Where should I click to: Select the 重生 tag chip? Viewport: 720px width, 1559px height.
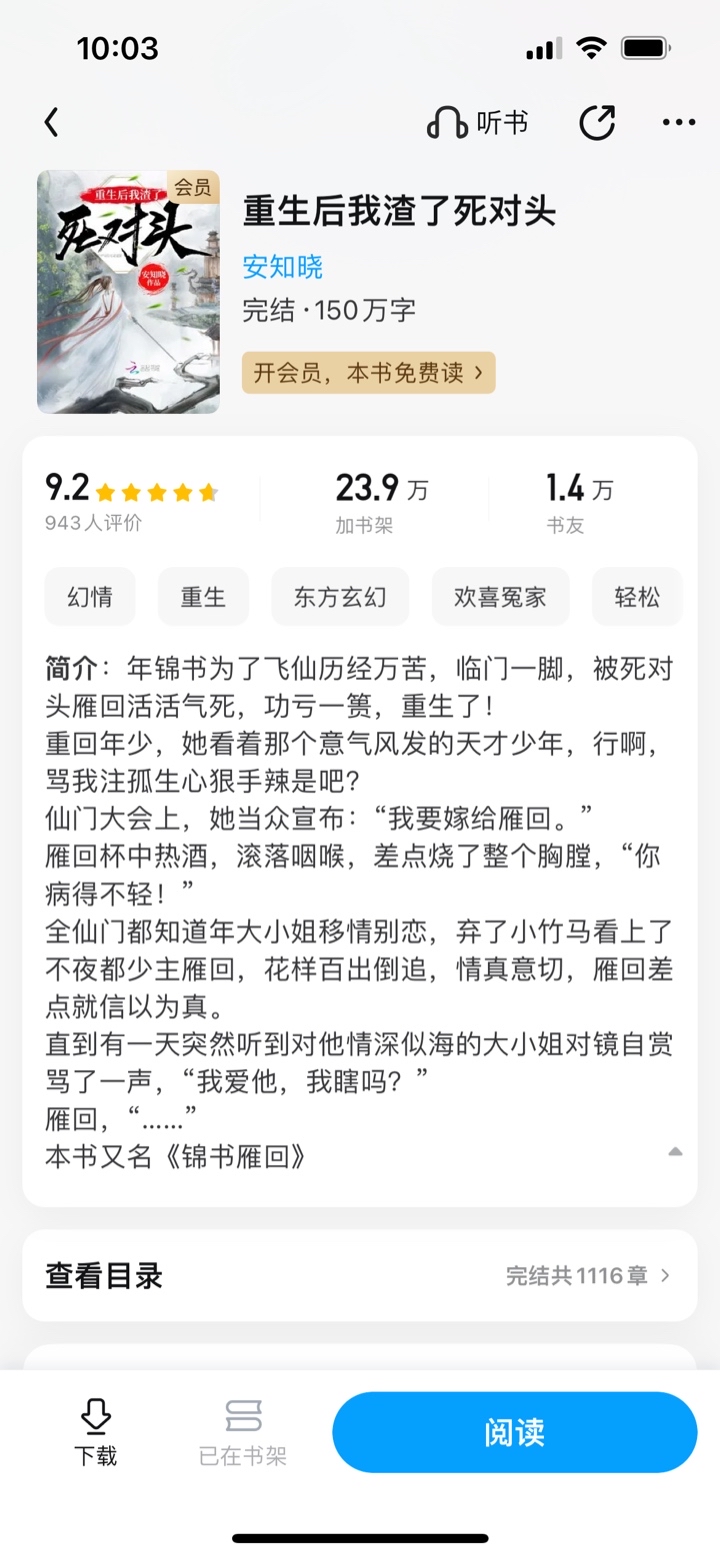coord(203,597)
